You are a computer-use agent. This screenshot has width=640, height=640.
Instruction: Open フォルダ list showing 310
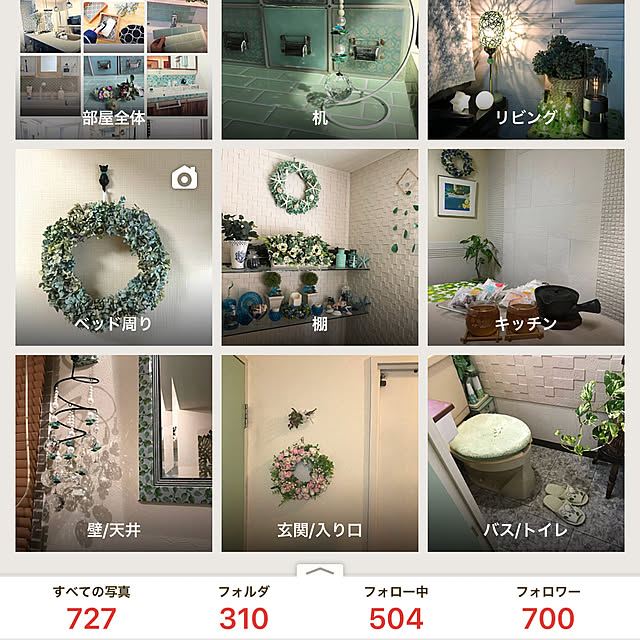(x=243, y=608)
